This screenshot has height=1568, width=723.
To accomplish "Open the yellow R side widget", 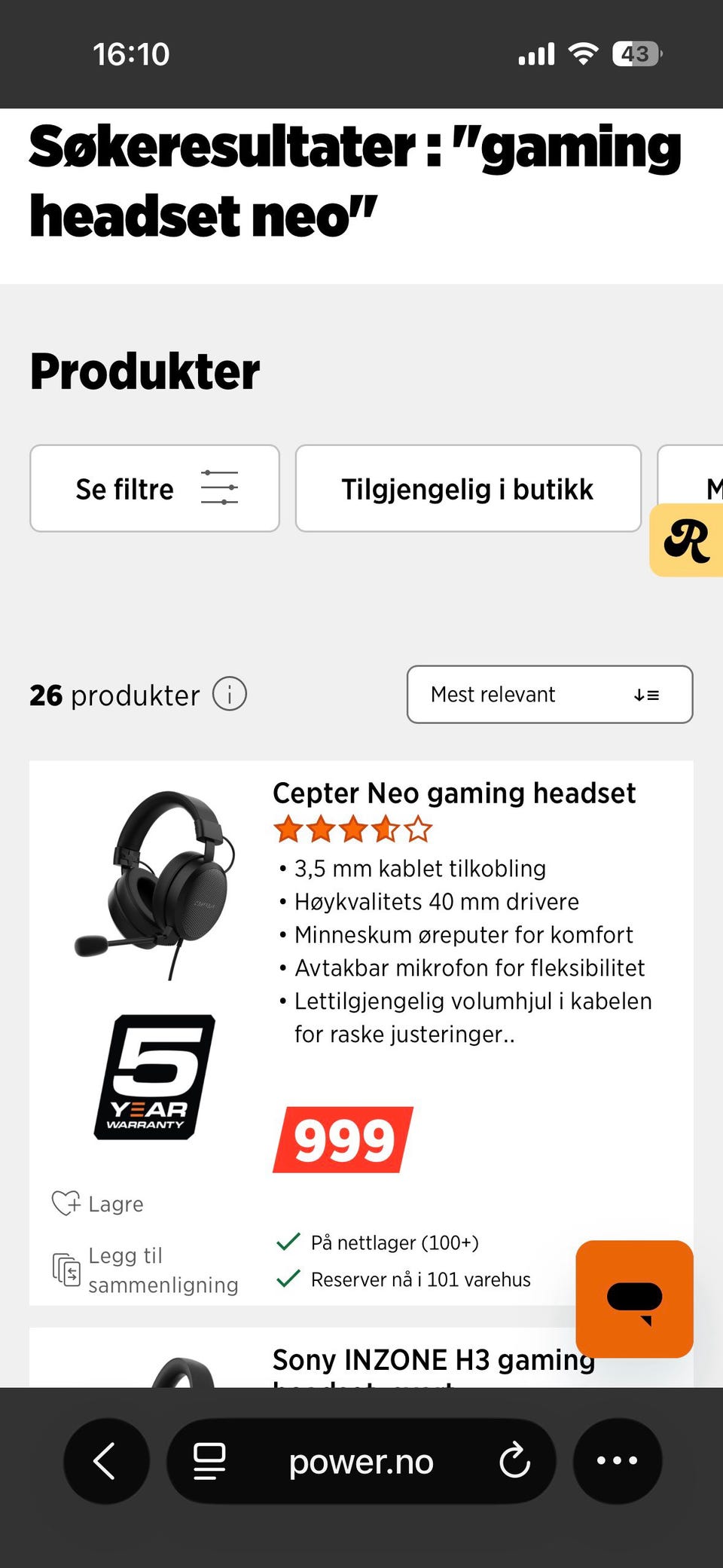I will pos(686,540).
